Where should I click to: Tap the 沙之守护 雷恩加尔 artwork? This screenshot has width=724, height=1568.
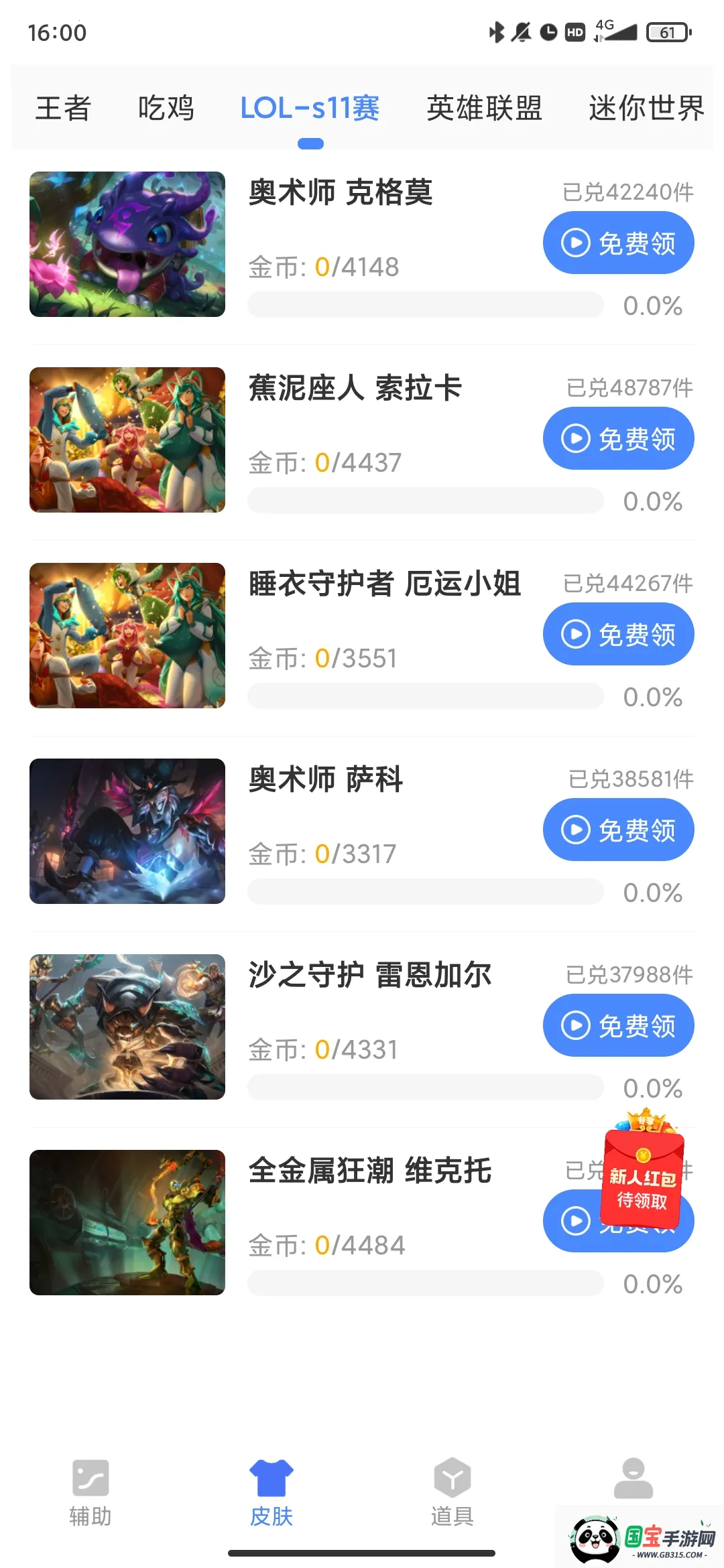pos(127,1025)
